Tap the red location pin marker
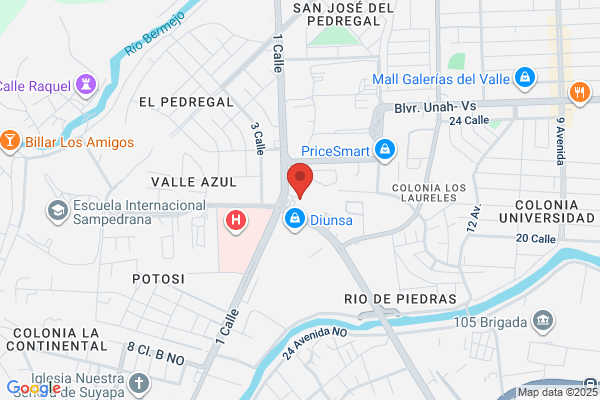600x400 pixels. [300, 180]
